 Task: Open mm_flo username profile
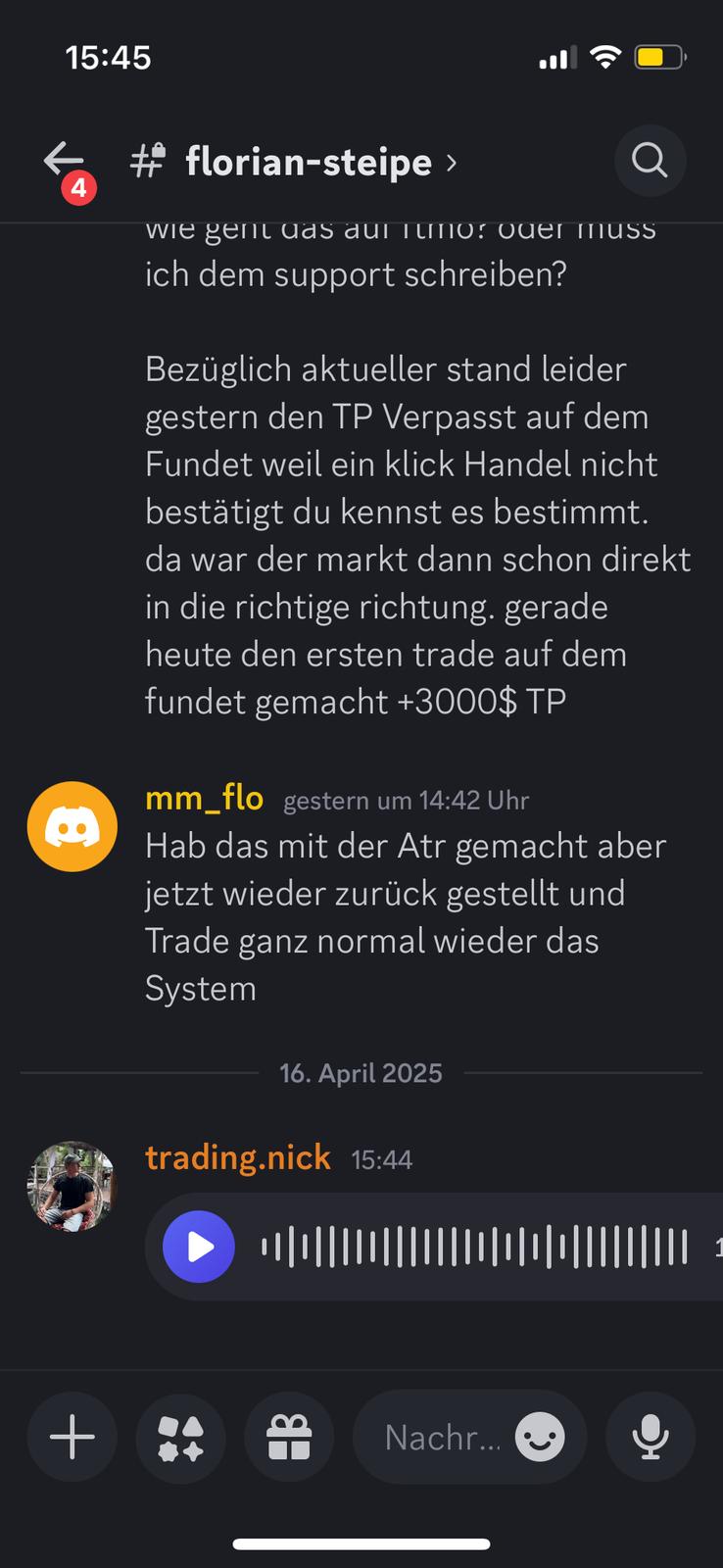pos(204,798)
